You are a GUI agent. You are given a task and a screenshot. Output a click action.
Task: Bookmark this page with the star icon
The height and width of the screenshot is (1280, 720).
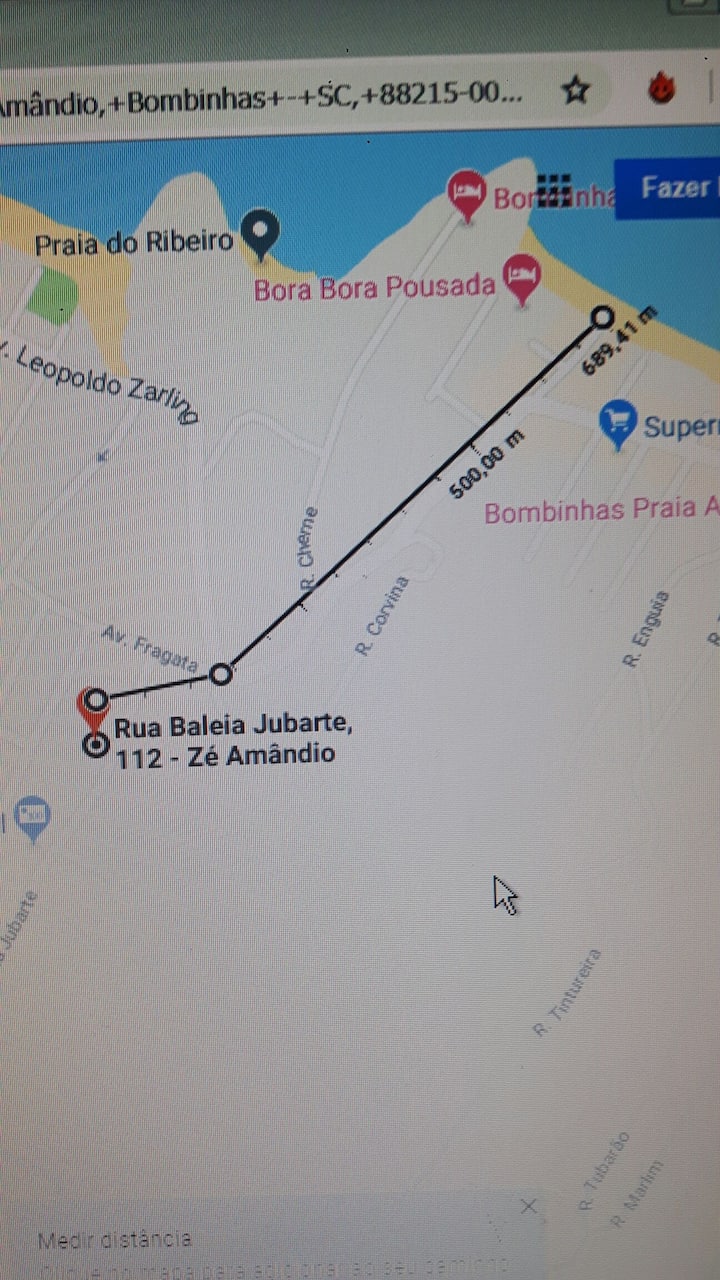(x=575, y=91)
